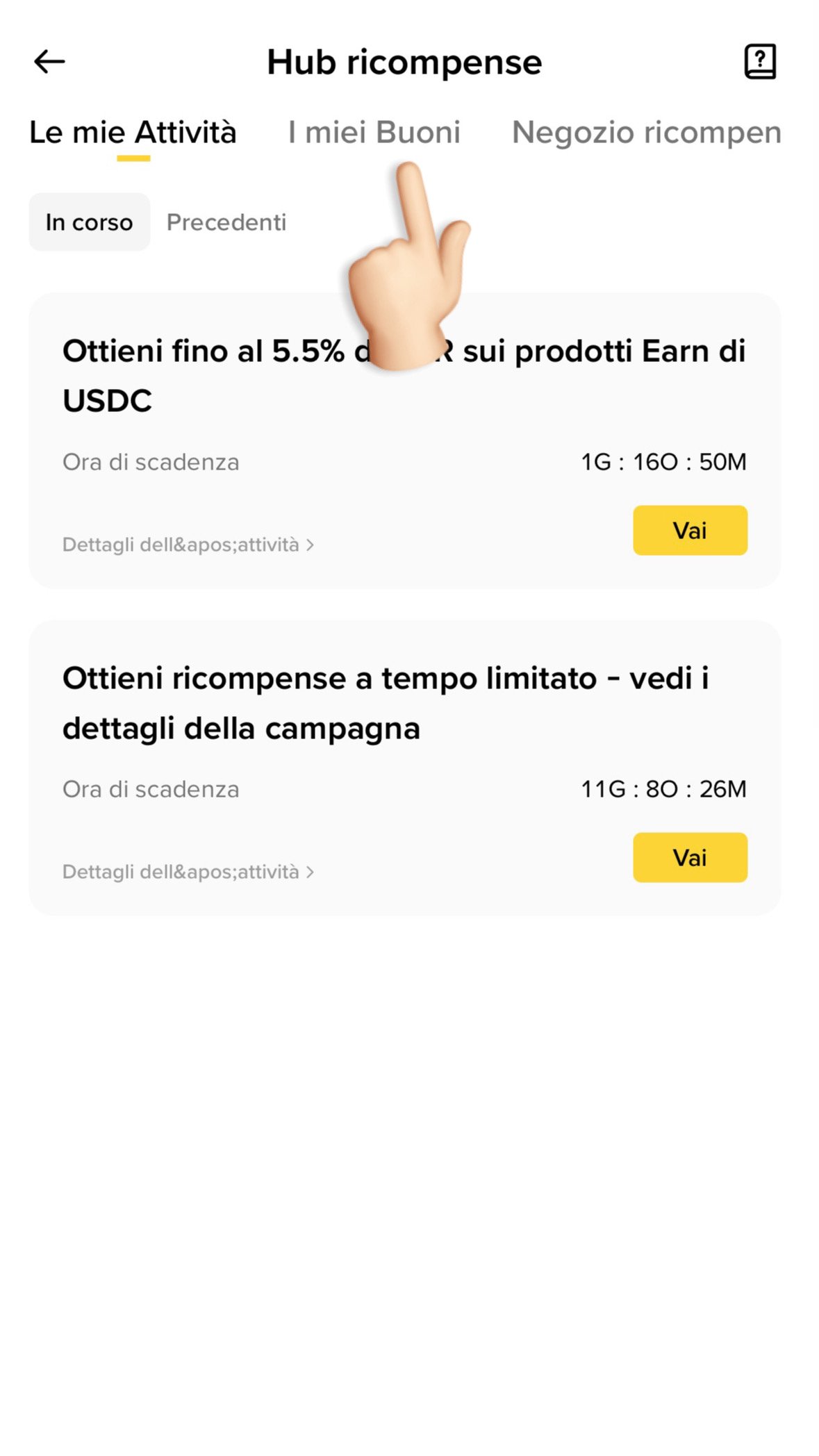Go back with the arrow icon
Screen dimensions: 819x1456
click(x=49, y=62)
